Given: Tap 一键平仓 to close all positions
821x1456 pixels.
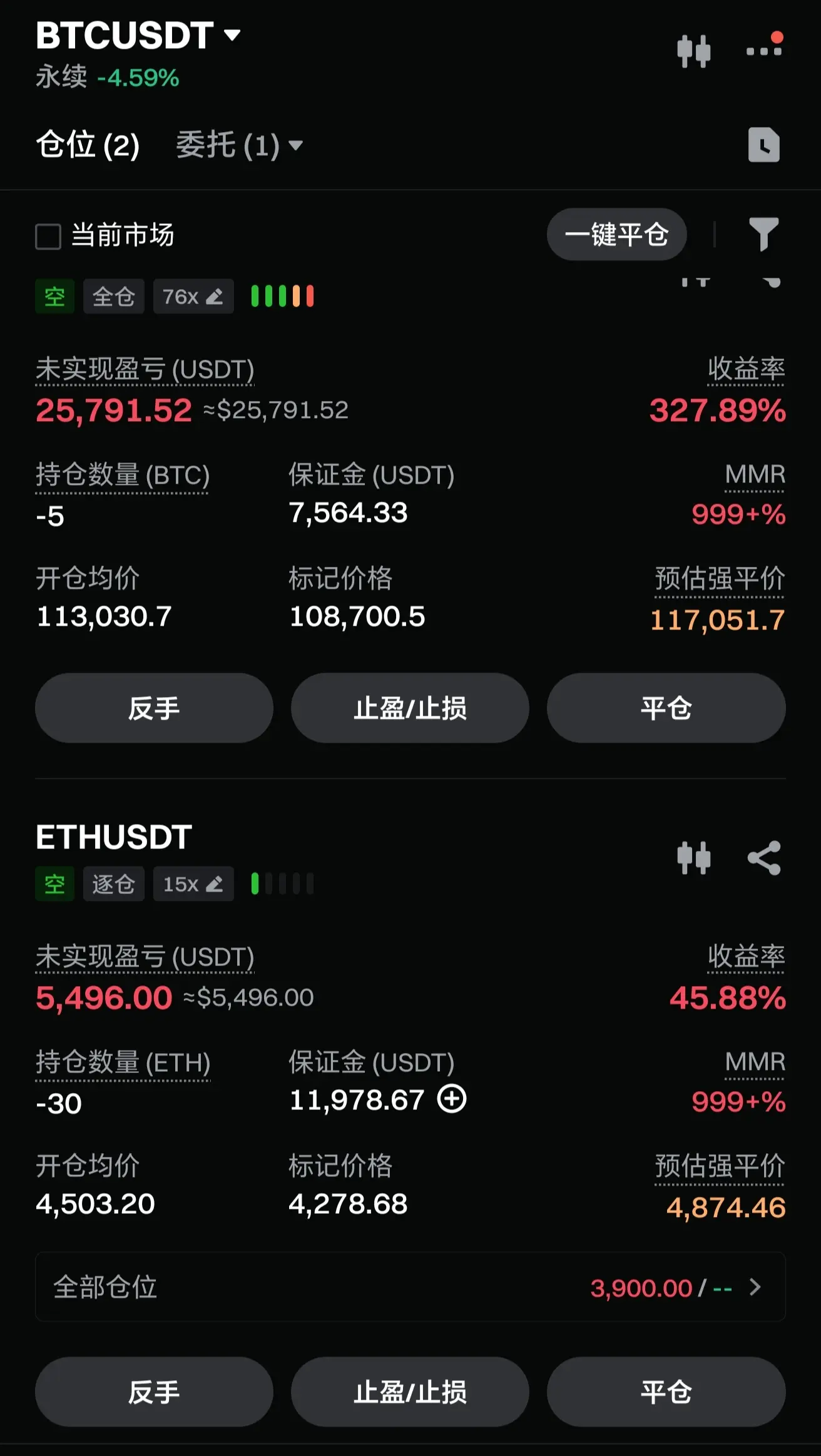Looking at the screenshot, I should point(616,235).
